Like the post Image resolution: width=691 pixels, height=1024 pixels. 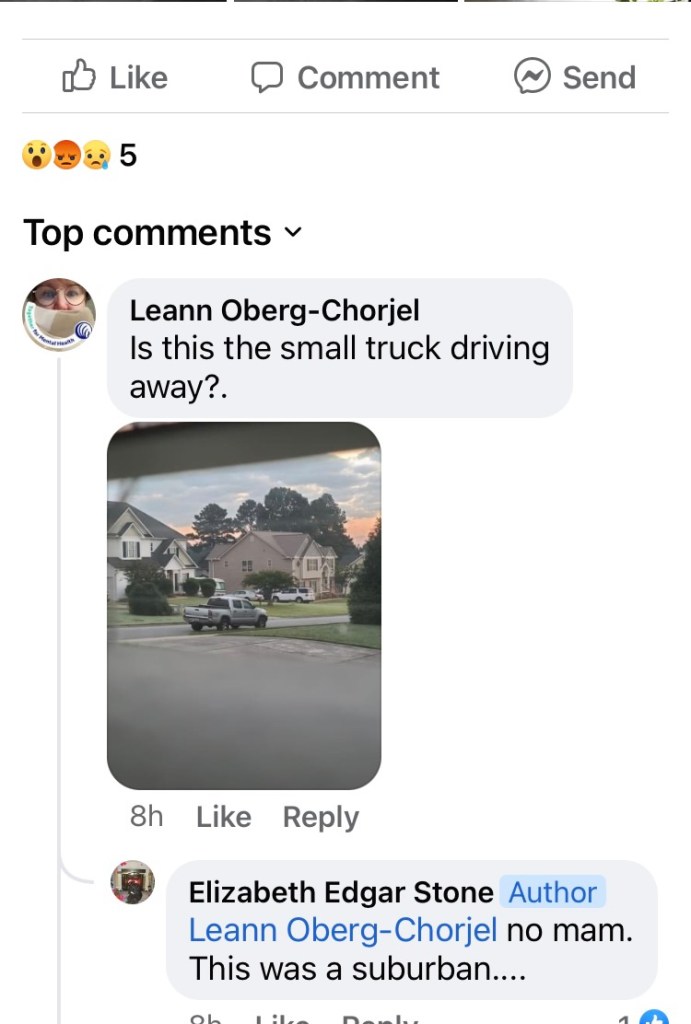pos(115,77)
